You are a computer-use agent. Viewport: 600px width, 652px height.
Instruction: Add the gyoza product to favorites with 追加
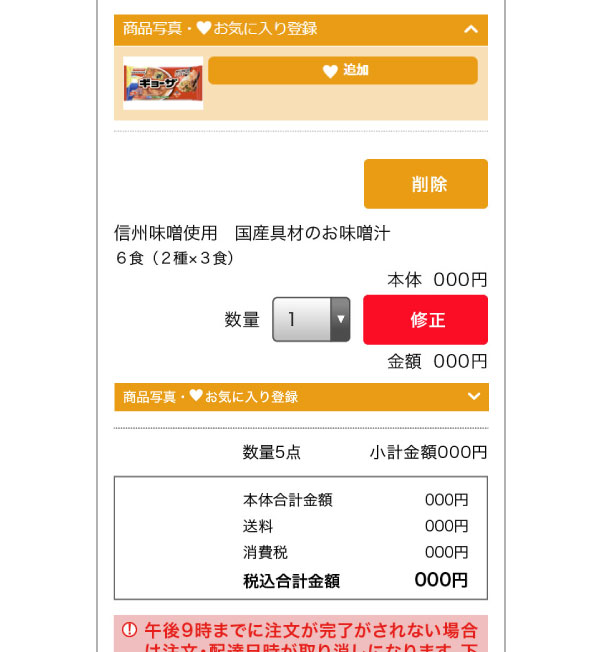click(343, 71)
